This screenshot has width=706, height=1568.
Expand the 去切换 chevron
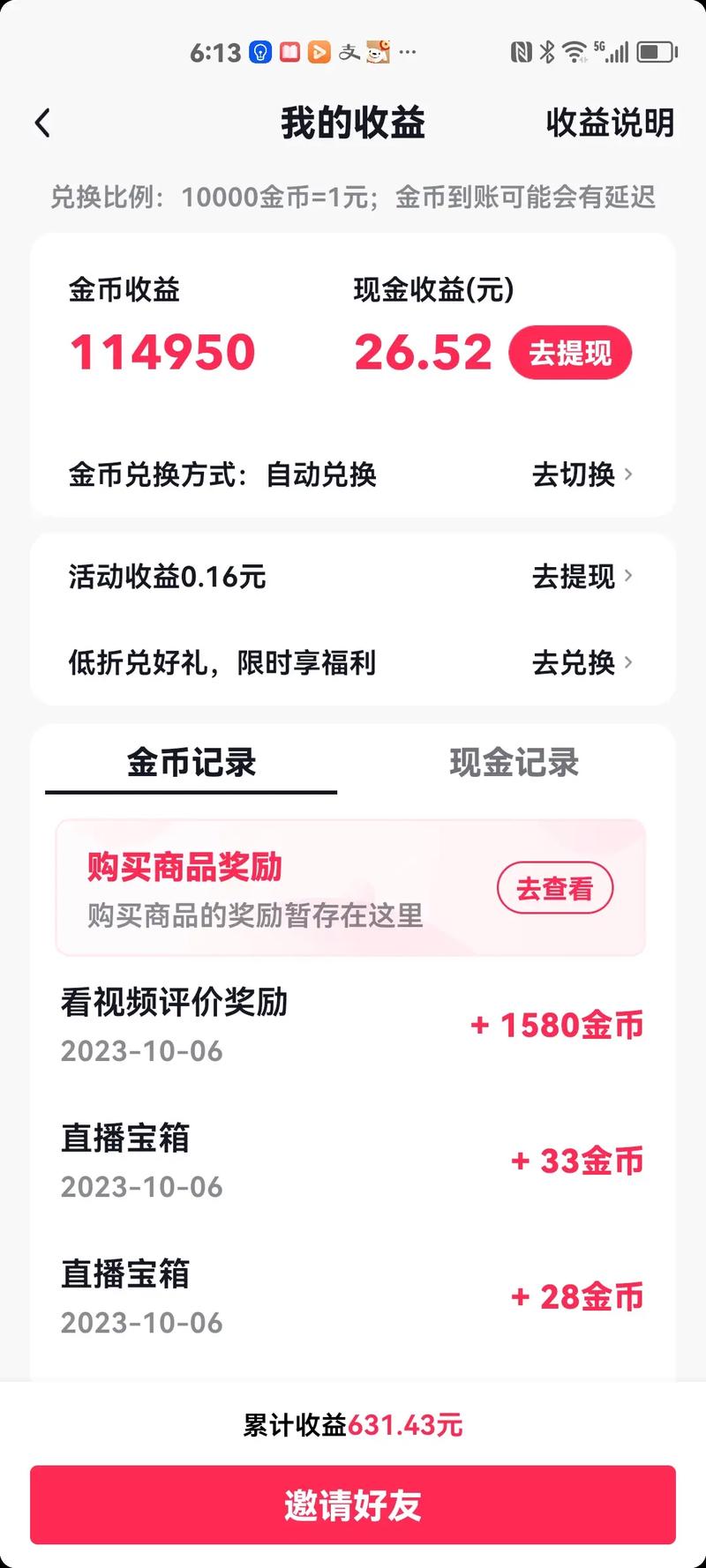pyautogui.click(x=629, y=475)
